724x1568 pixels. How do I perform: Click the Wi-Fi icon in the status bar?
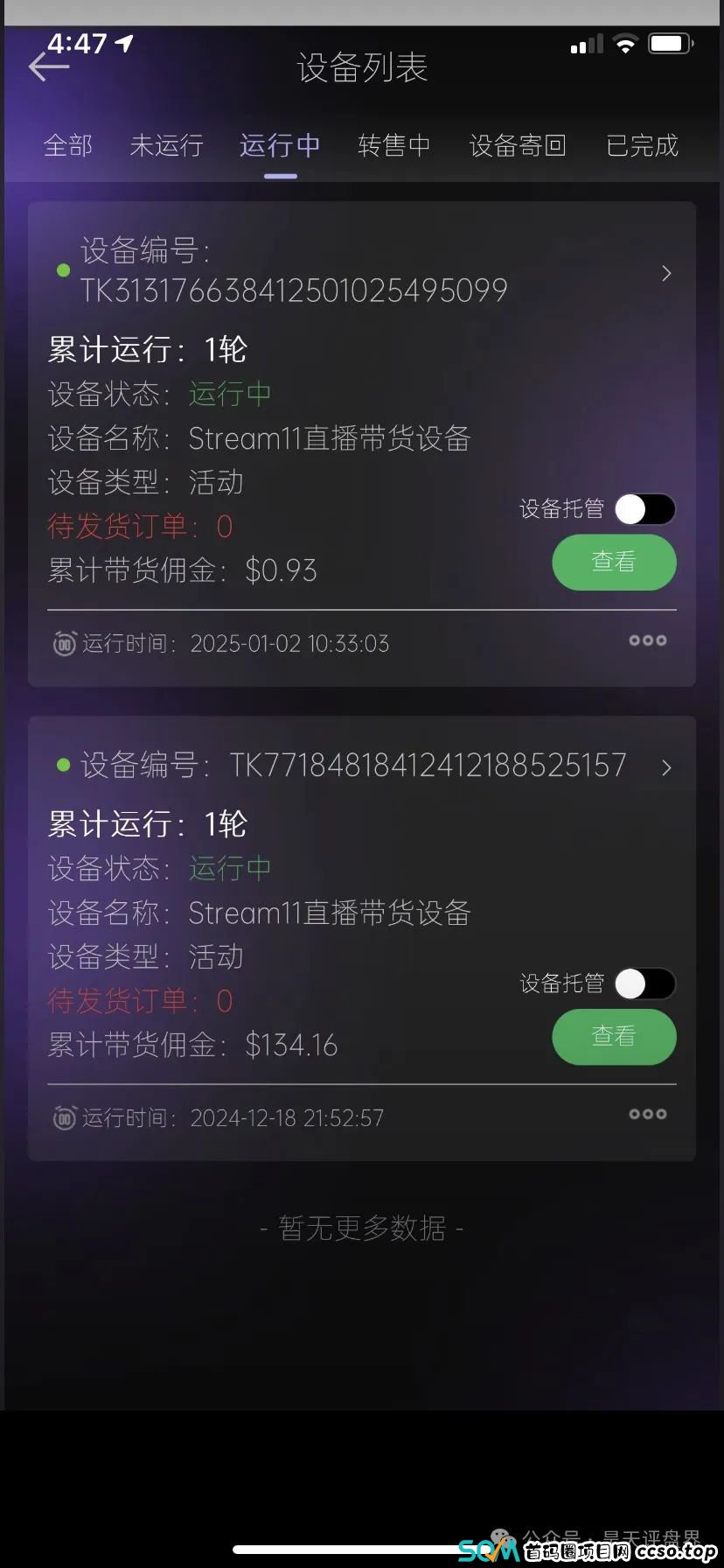tap(625, 41)
